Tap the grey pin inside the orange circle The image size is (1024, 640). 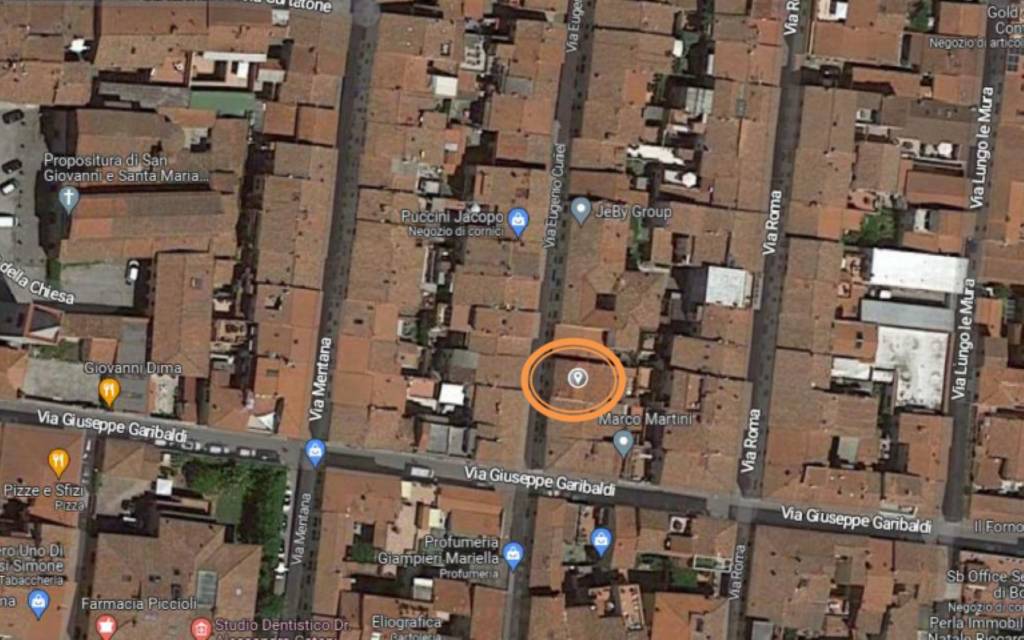point(576,378)
